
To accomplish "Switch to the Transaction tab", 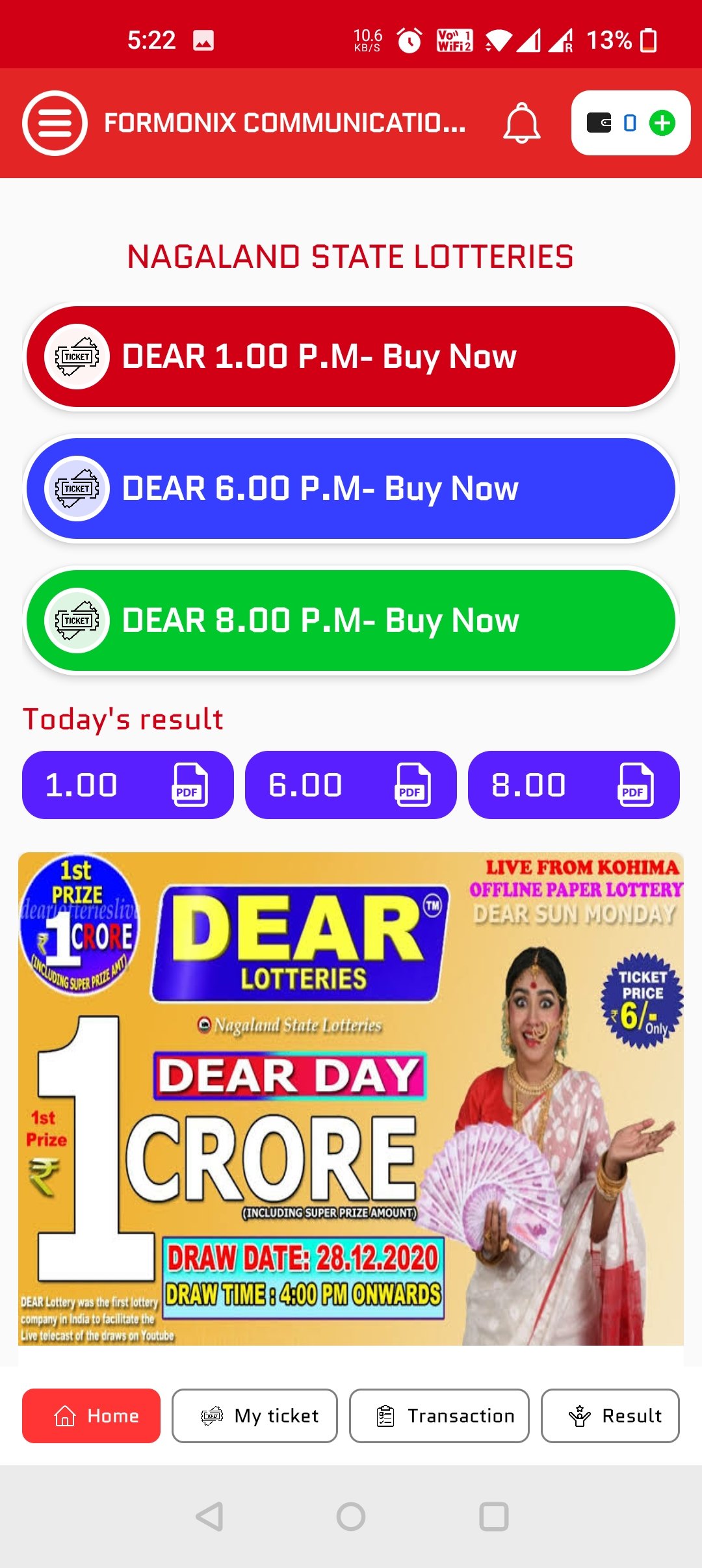I will (439, 1416).
